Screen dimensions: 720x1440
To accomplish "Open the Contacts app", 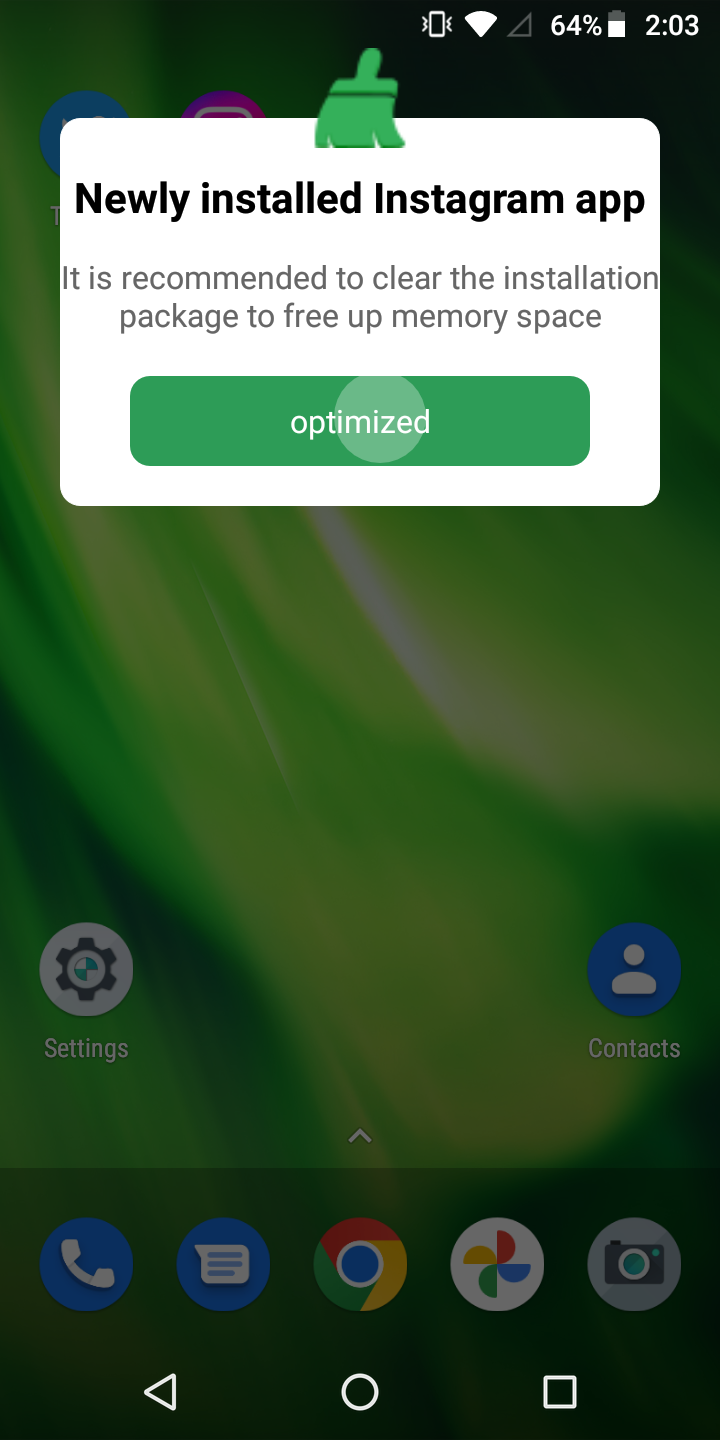I will coord(634,969).
